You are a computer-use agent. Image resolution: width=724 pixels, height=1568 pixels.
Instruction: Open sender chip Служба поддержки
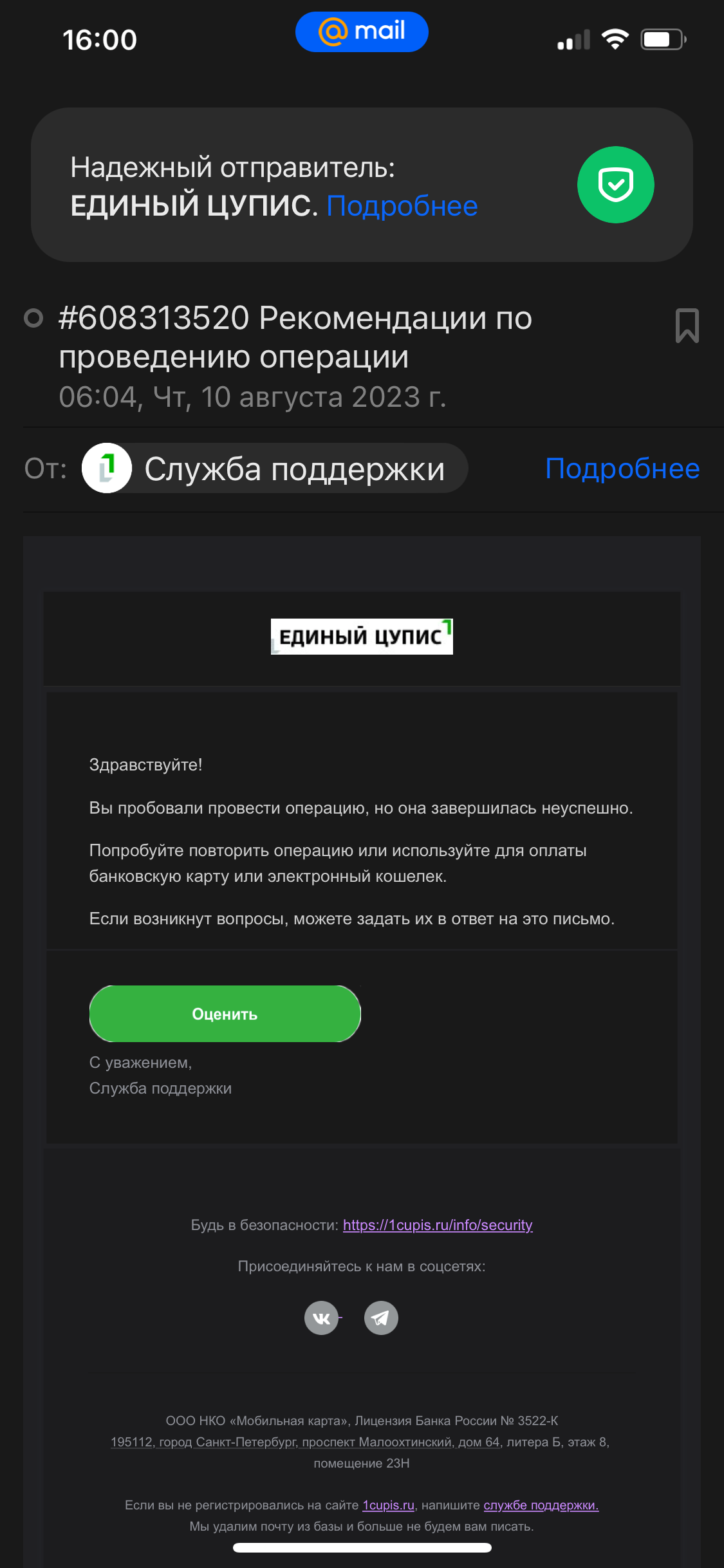(x=275, y=469)
